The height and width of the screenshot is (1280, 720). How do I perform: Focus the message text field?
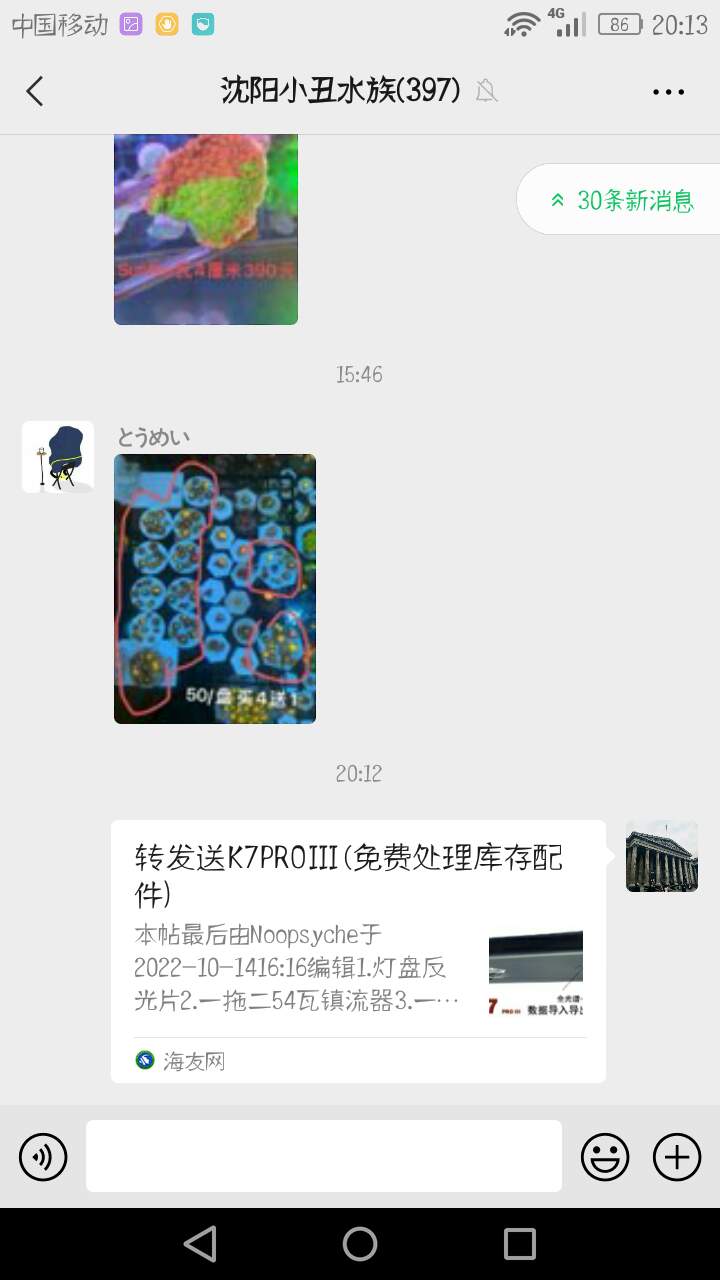(324, 1156)
